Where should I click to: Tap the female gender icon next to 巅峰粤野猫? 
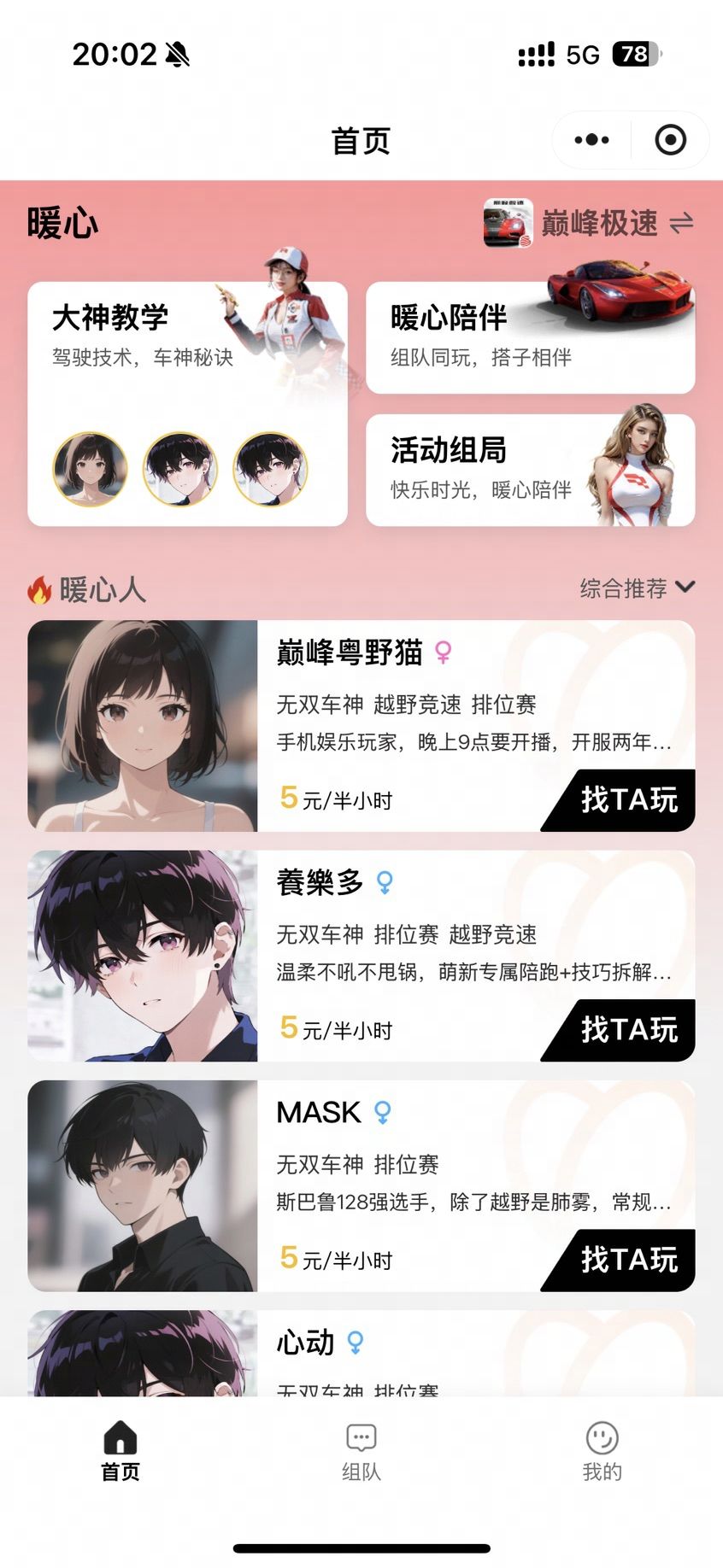click(x=443, y=652)
